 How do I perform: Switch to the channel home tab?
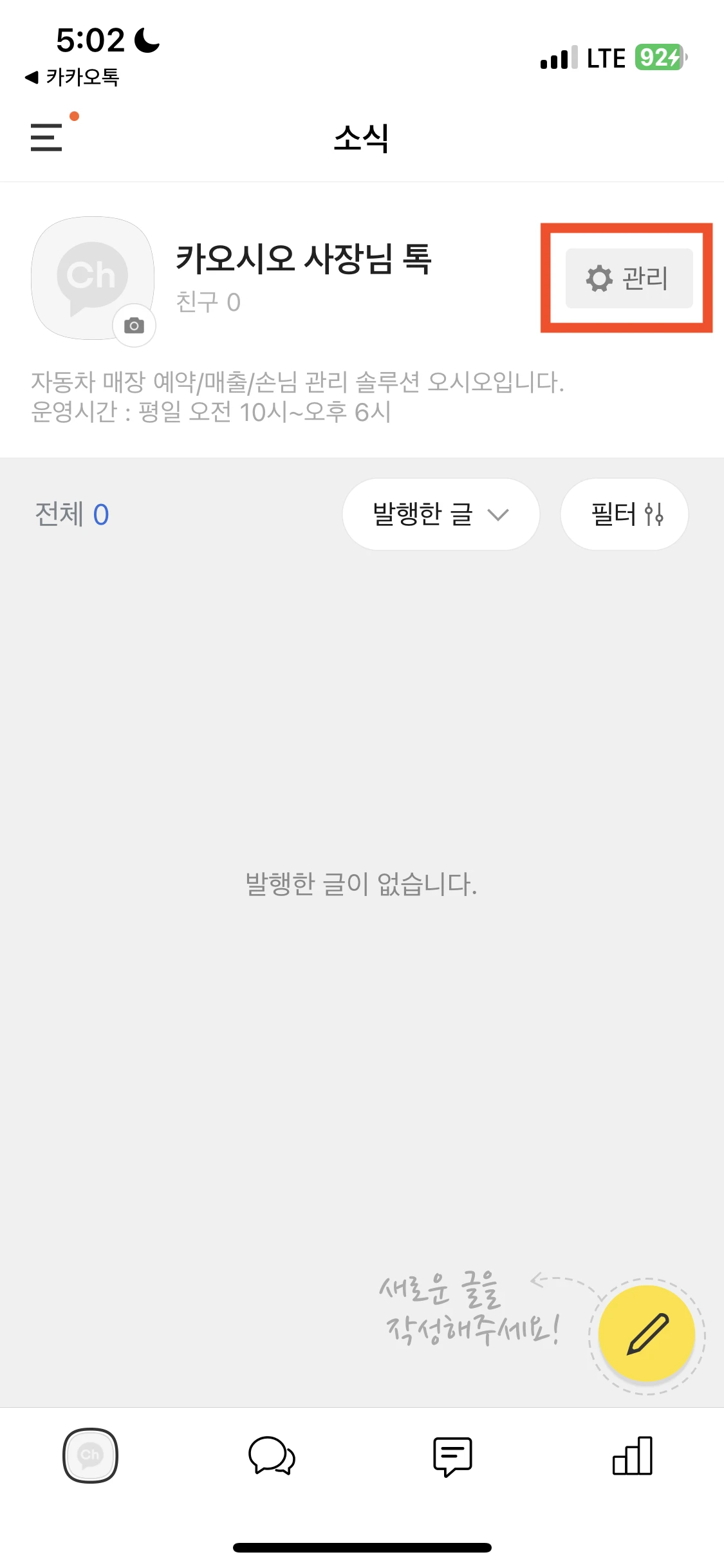tap(90, 1455)
